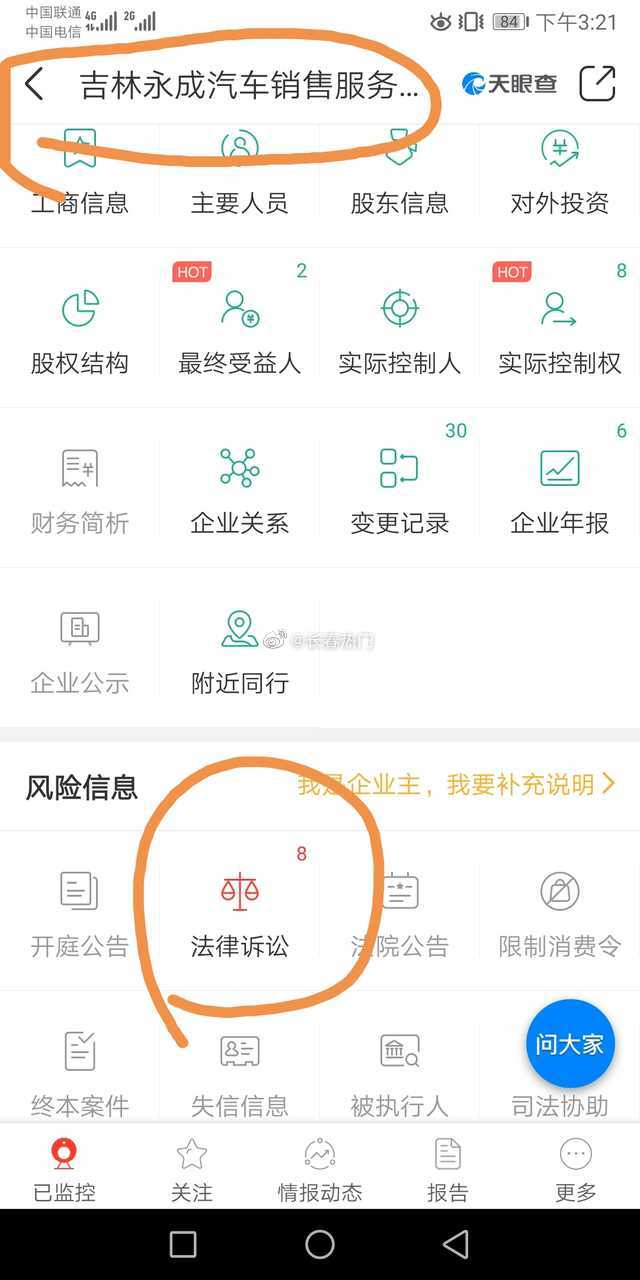This screenshot has height=1280, width=640.
Task: View 变更记录 entries
Action: click(400, 490)
